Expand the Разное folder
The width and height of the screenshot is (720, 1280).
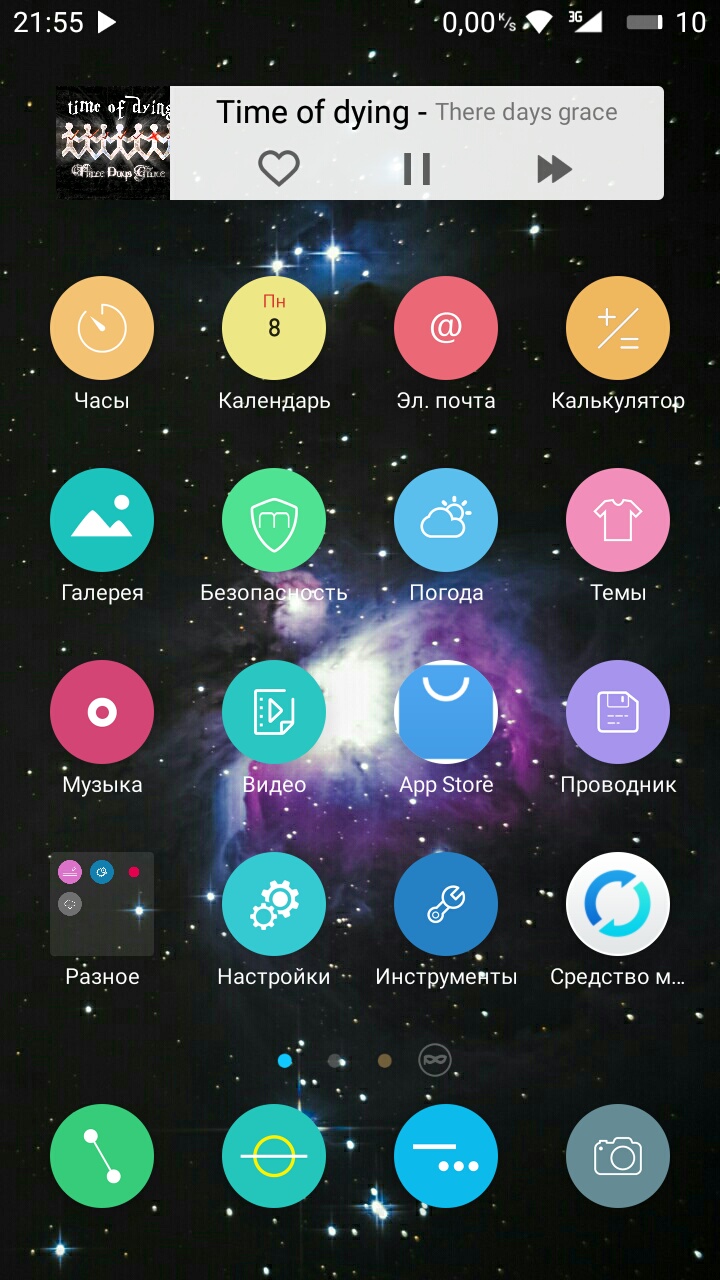pyautogui.click(x=102, y=904)
